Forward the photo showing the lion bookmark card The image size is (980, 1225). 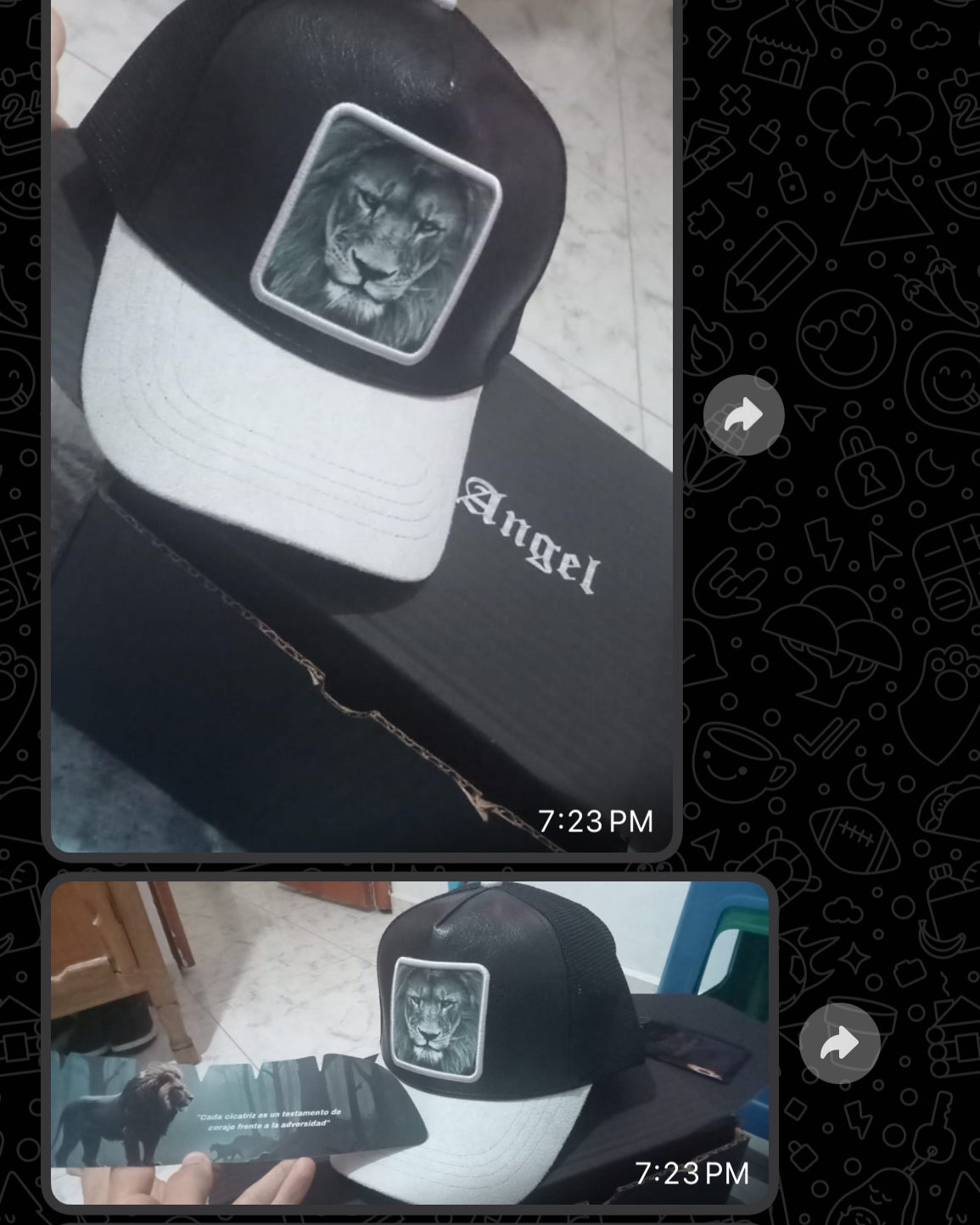click(x=839, y=1043)
